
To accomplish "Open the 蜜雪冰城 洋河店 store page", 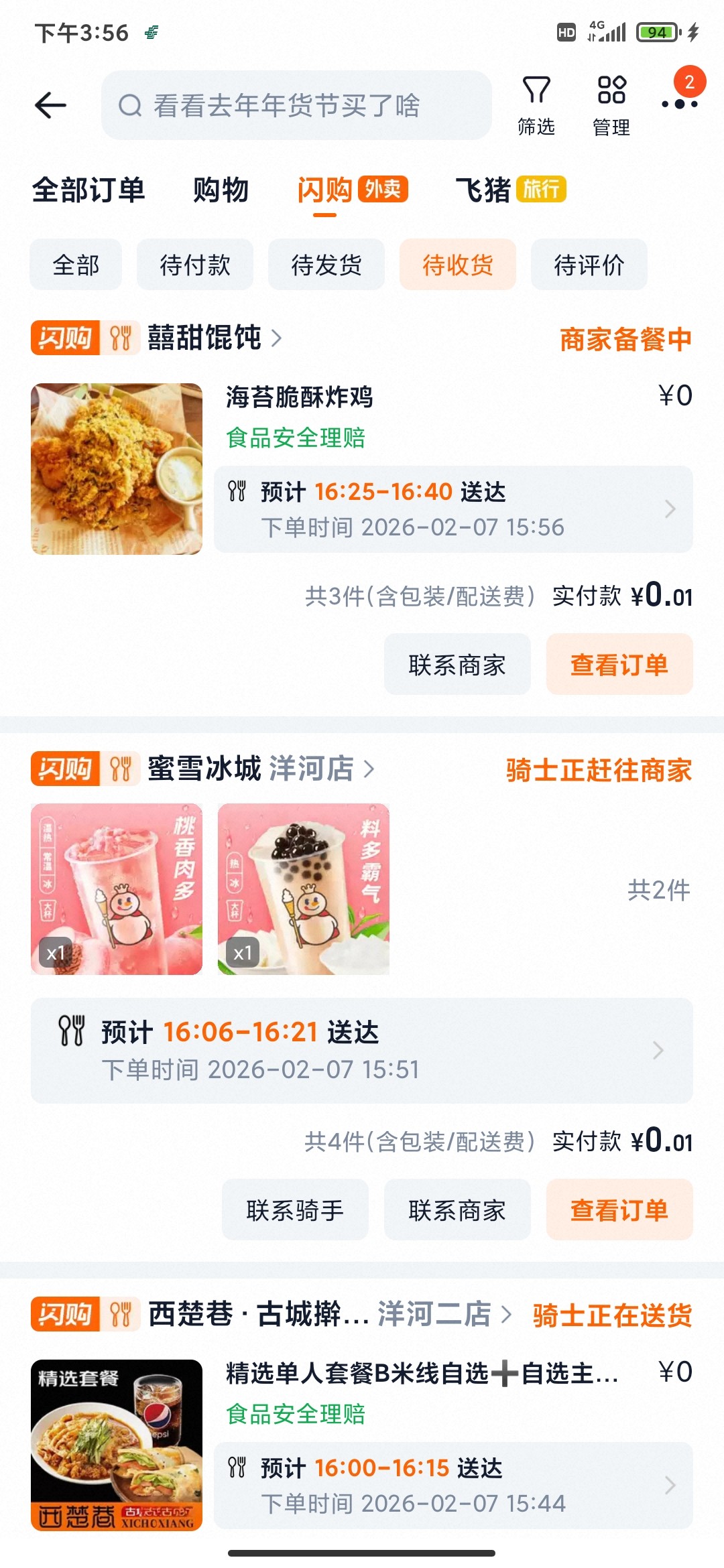I will coord(260,769).
